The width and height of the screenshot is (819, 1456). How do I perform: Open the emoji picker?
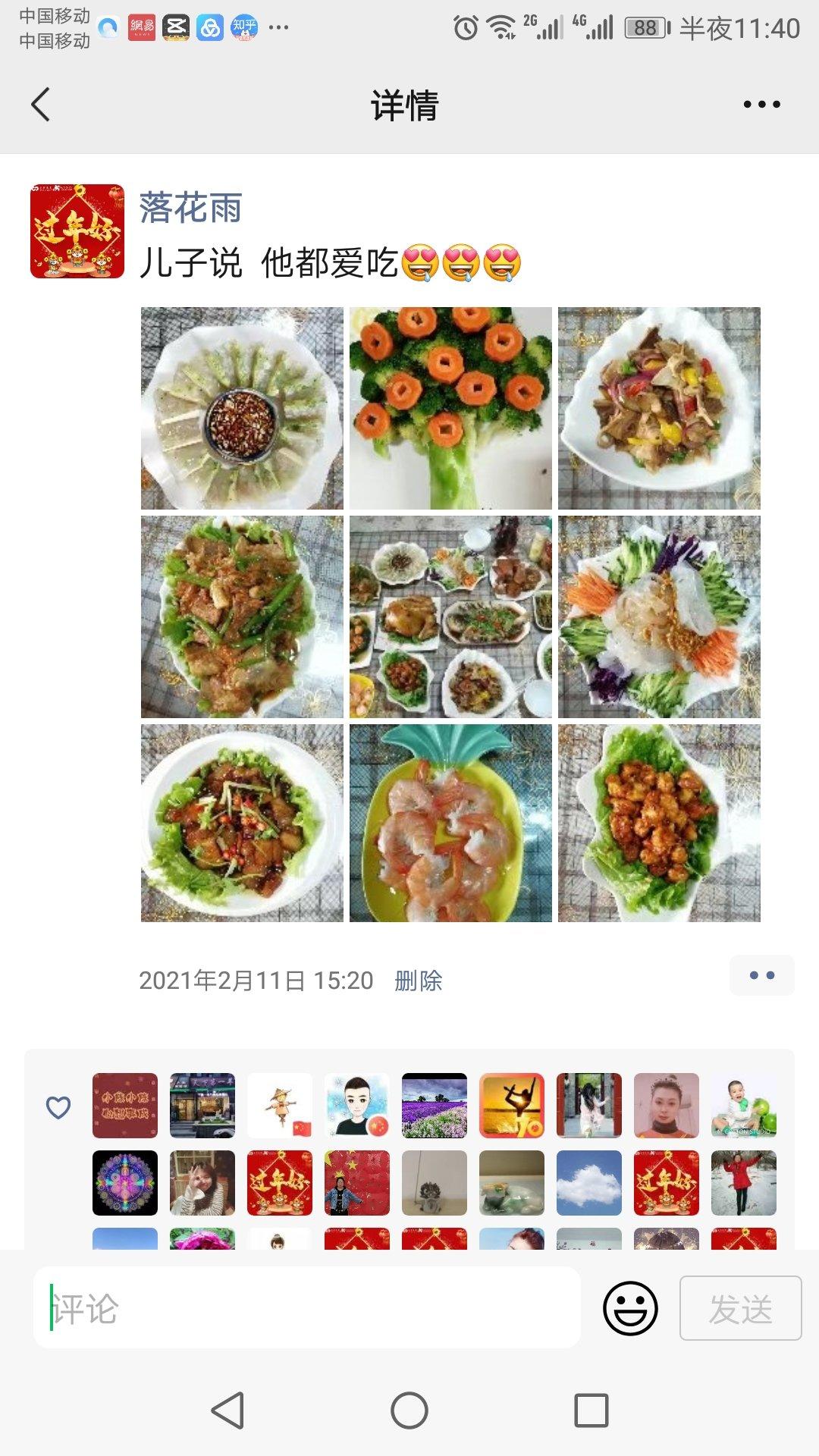630,1308
